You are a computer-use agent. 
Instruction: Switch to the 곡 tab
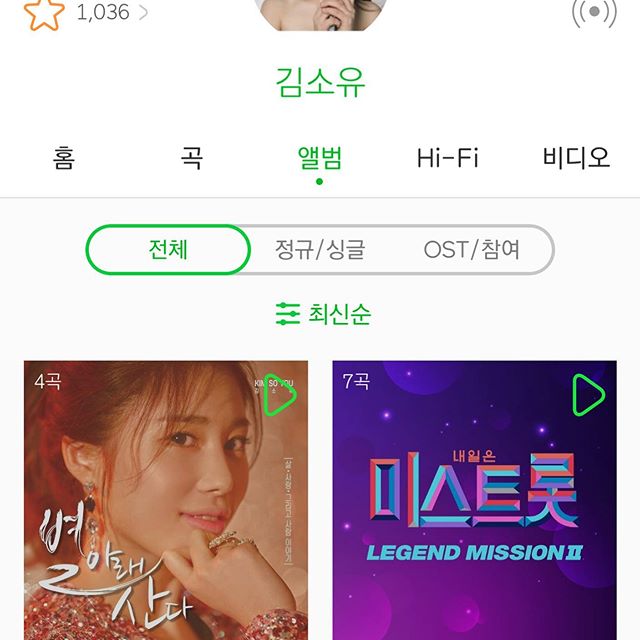191,158
